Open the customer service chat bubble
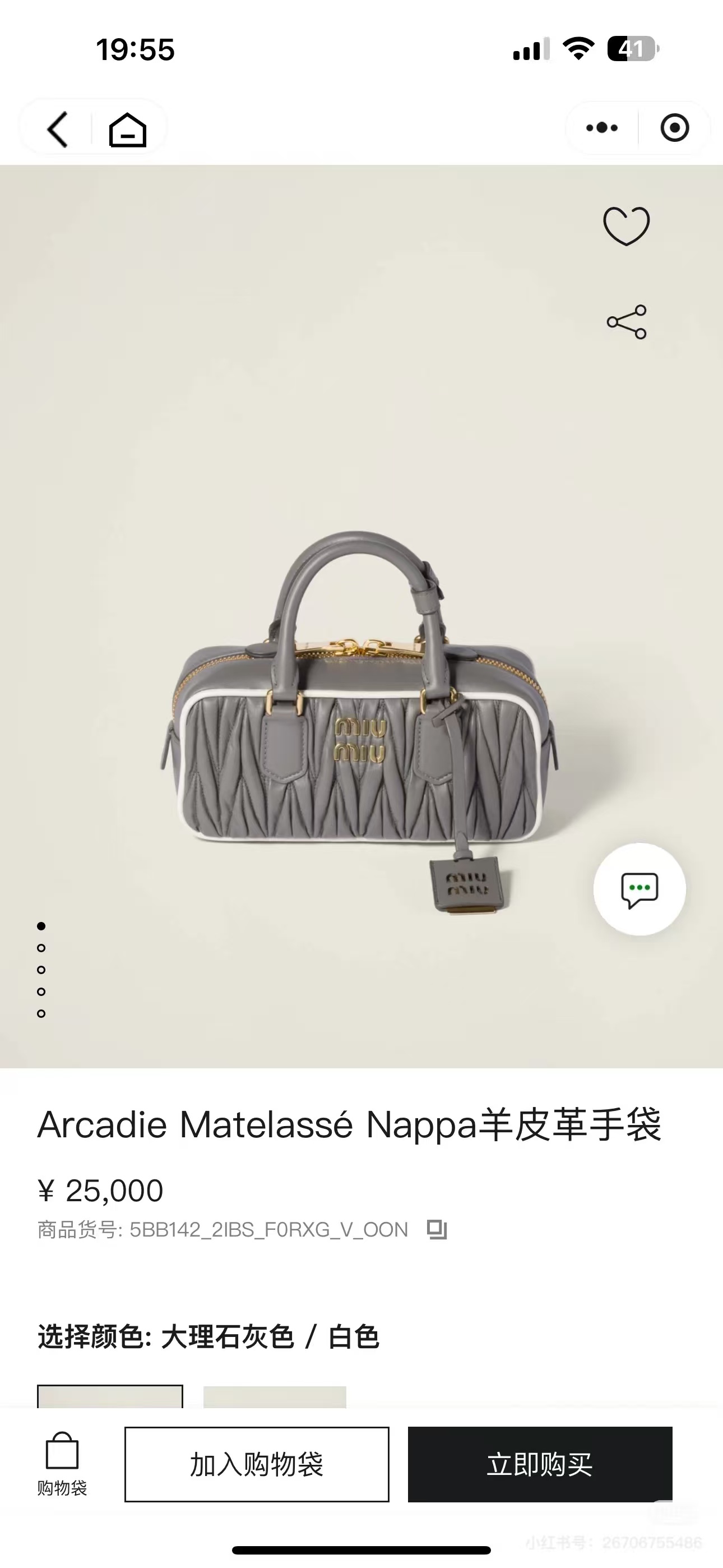Screen dimensions: 723x1568 (x=639, y=889)
